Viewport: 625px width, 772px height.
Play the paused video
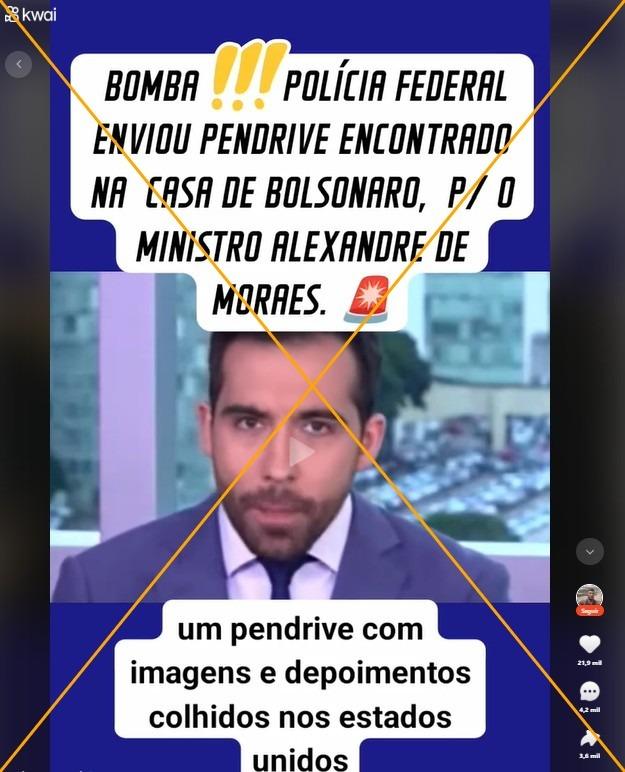click(x=301, y=453)
